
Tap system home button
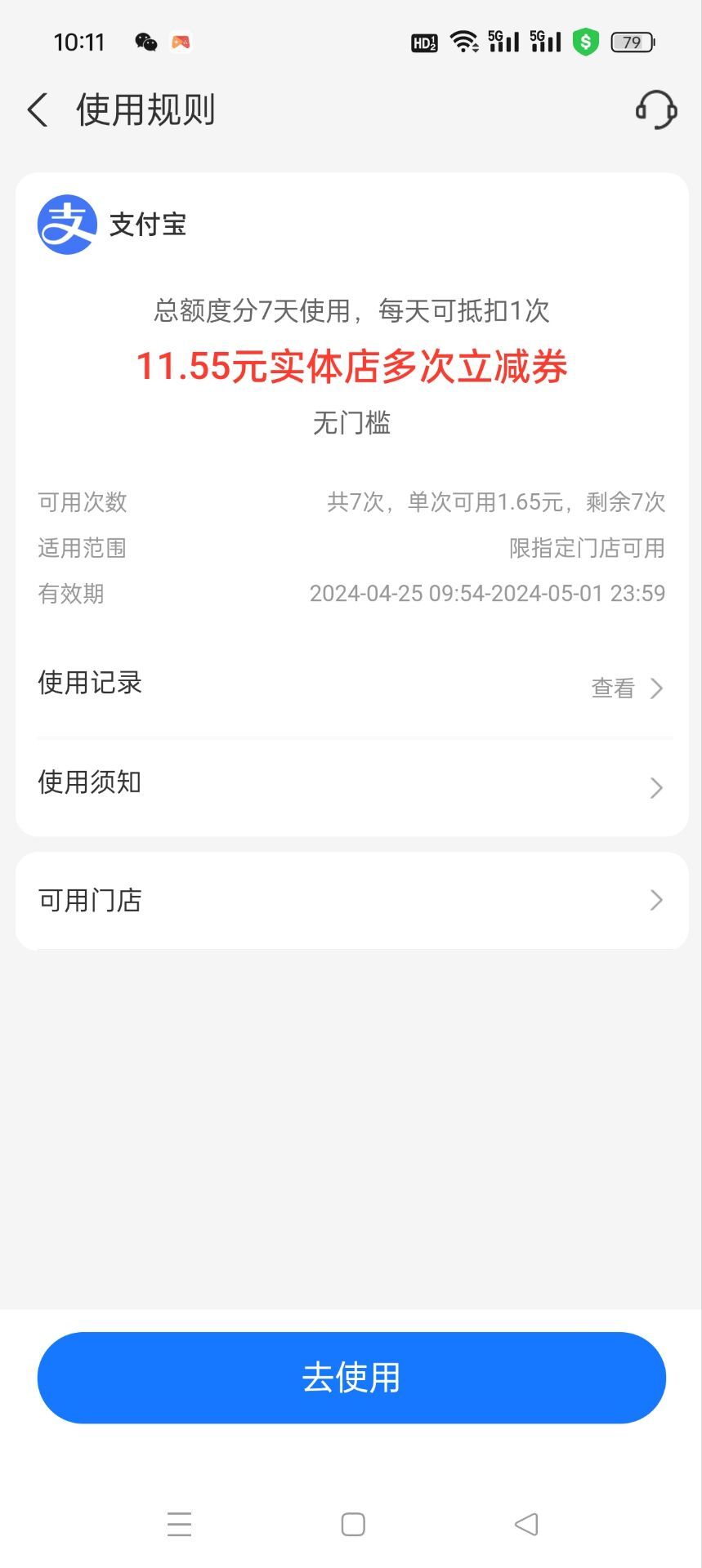353,1524
